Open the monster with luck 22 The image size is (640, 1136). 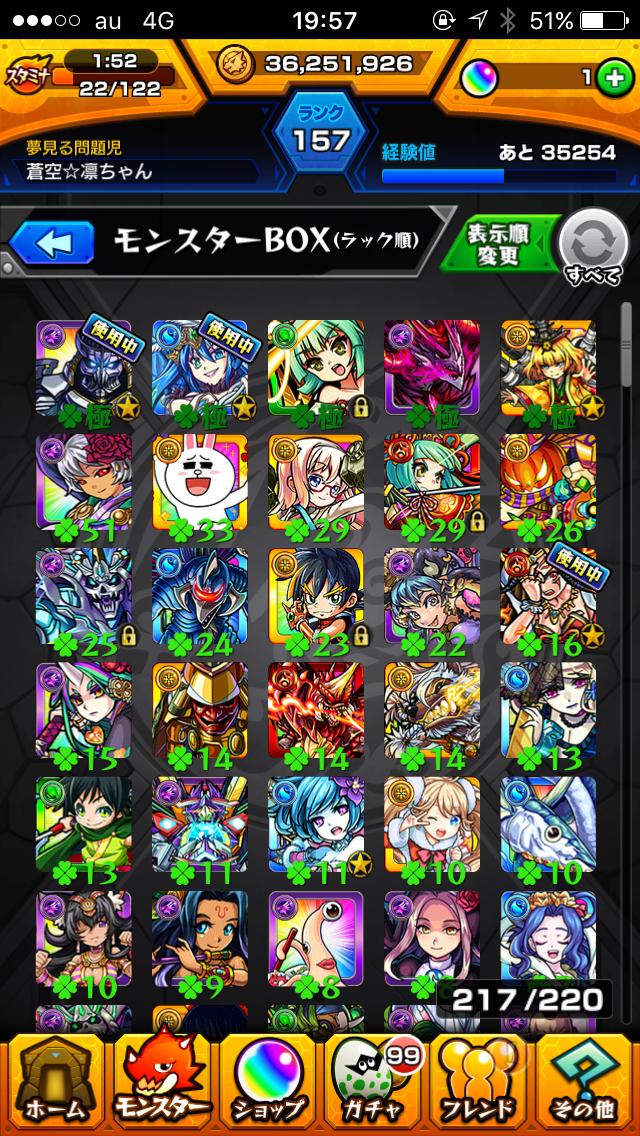431,596
